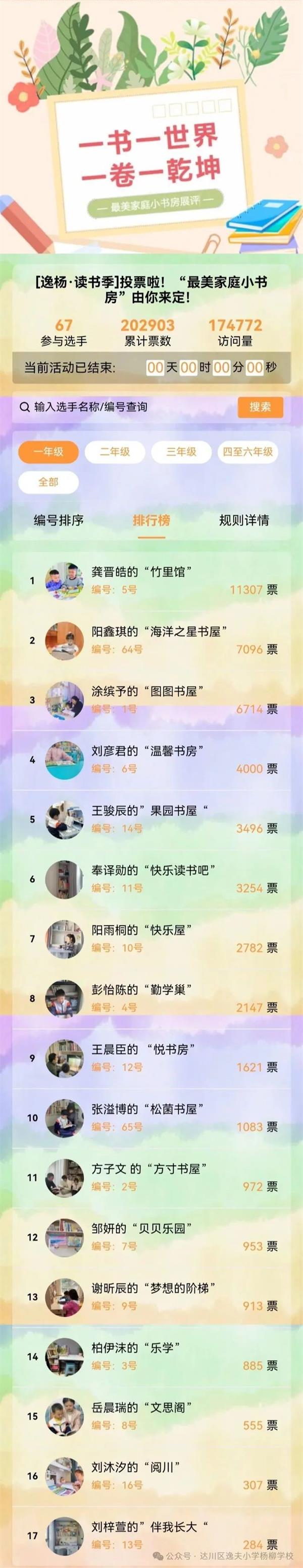The width and height of the screenshot is (303, 1568).
Task: Tap the search input for contestant name or number
Action: (122, 406)
